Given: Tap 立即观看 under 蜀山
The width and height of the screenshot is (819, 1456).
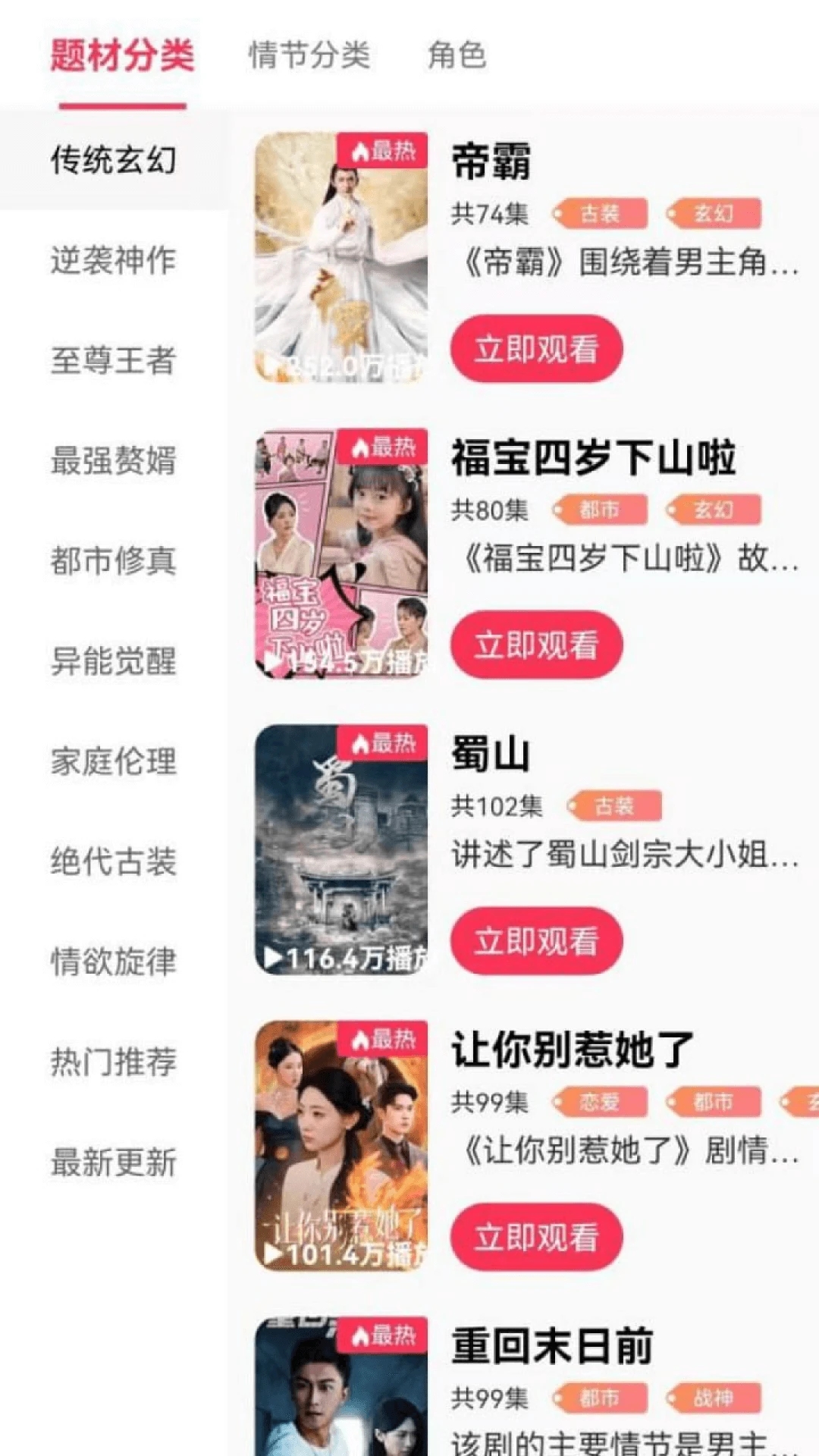Looking at the screenshot, I should click(x=536, y=941).
